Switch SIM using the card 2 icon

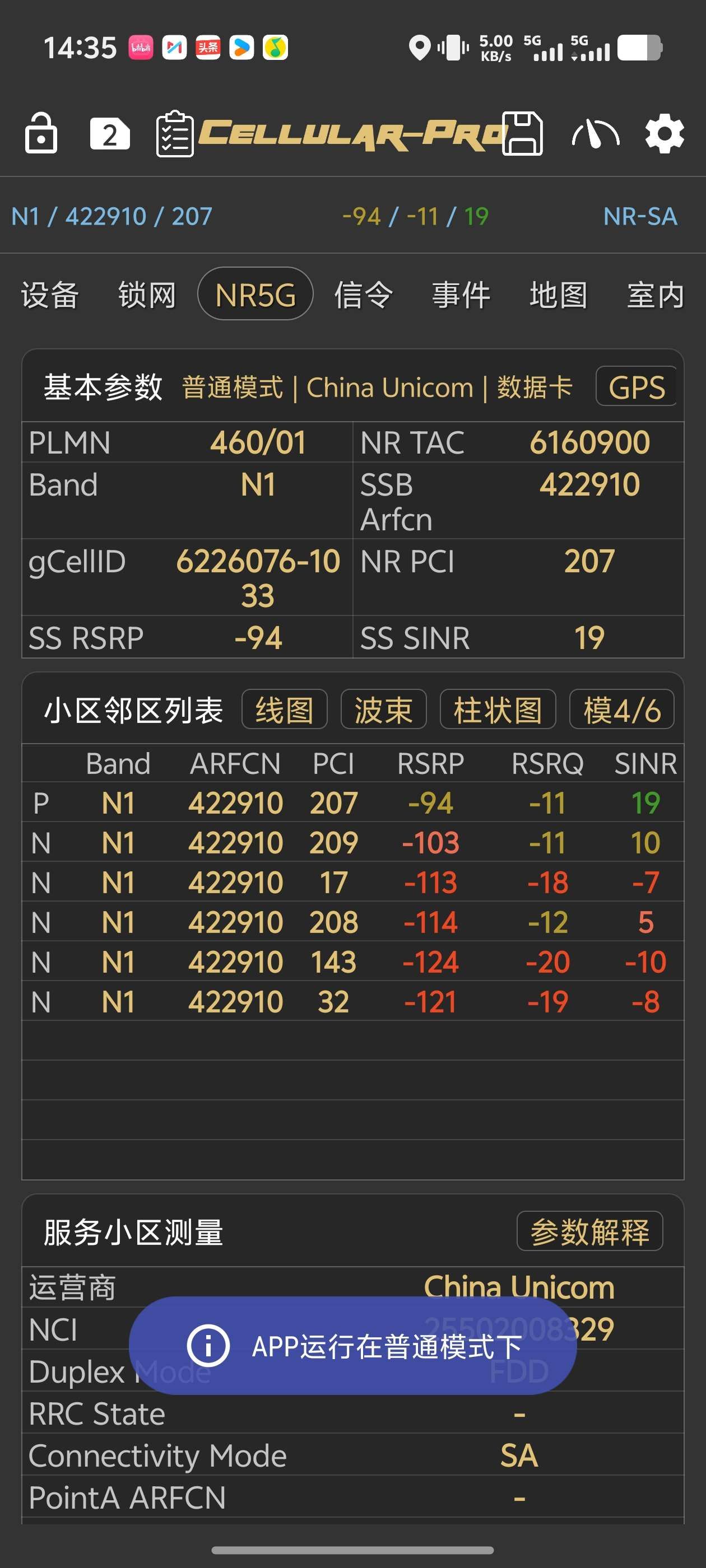click(x=110, y=134)
